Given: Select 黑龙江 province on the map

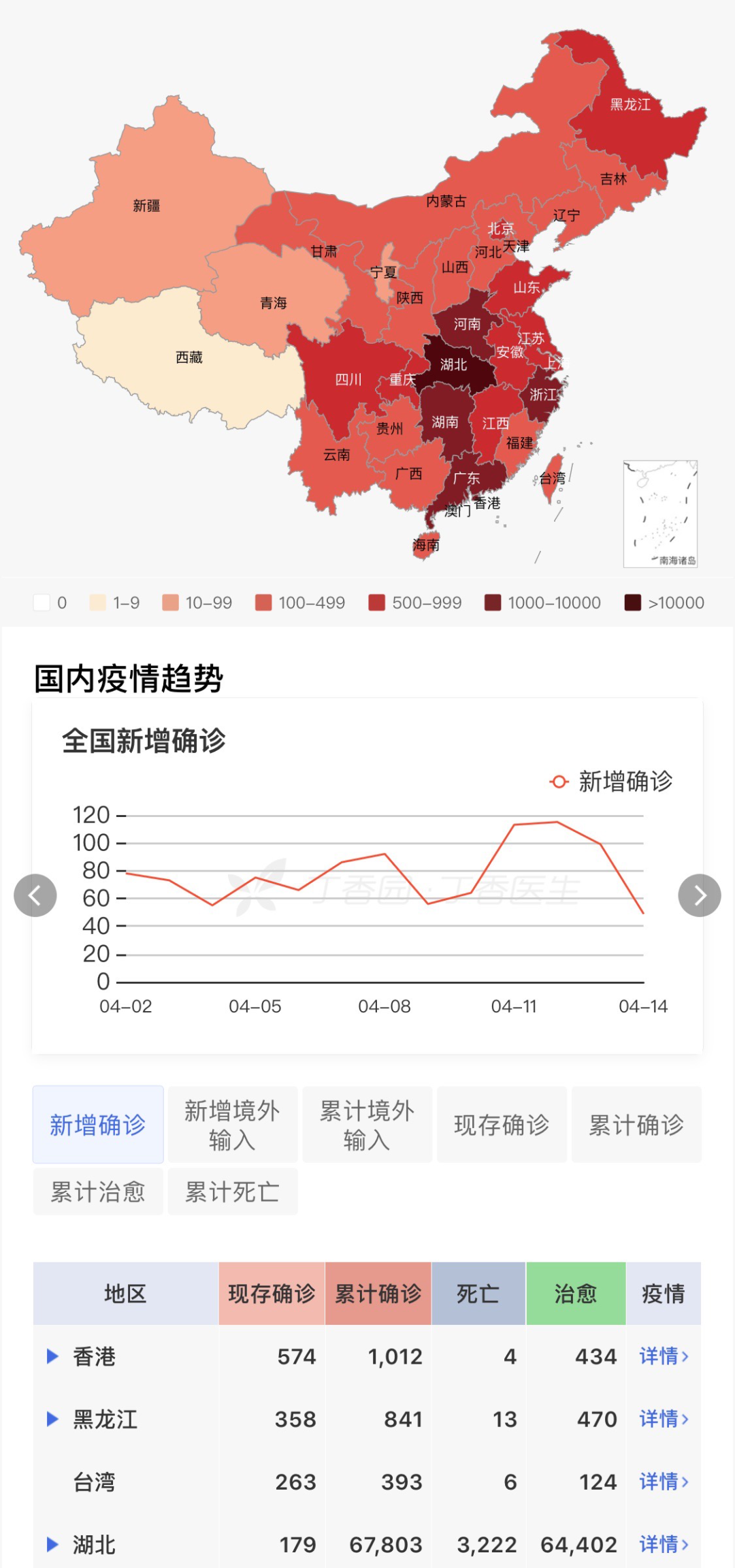Looking at the screenshot, I should tap(630, 106).
